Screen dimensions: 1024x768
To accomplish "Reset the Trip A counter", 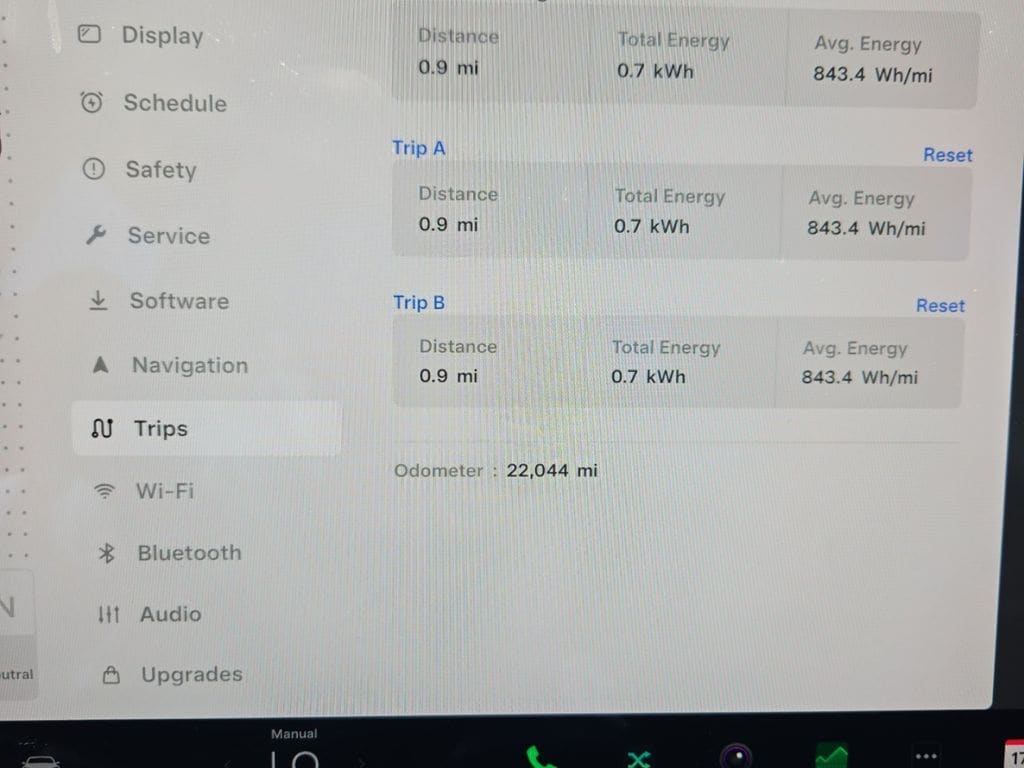I will point(947,155).
